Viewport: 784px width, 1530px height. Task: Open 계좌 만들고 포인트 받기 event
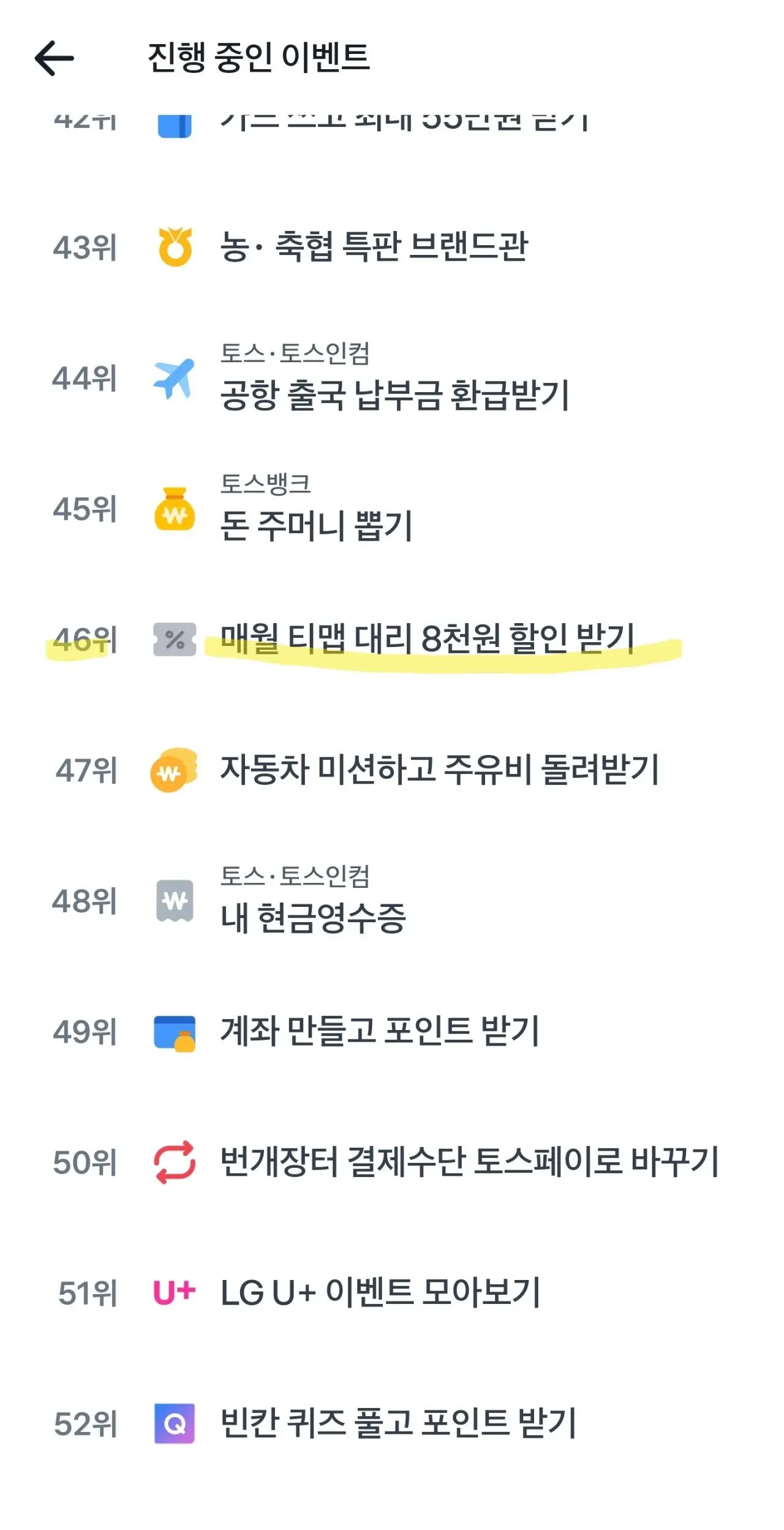tap(380, 1032)
